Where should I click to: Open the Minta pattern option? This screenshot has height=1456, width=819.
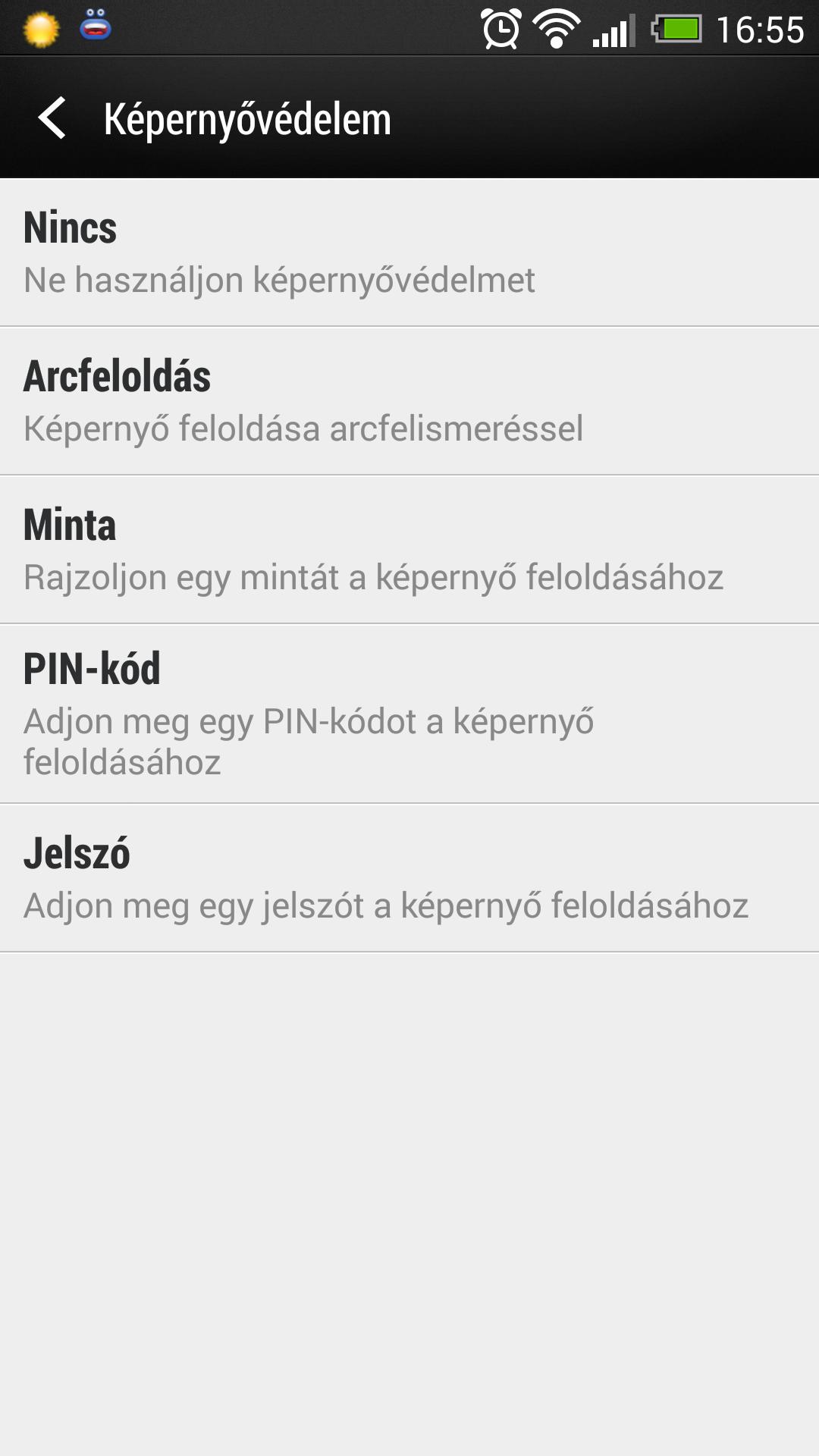[x=409, y=550]
